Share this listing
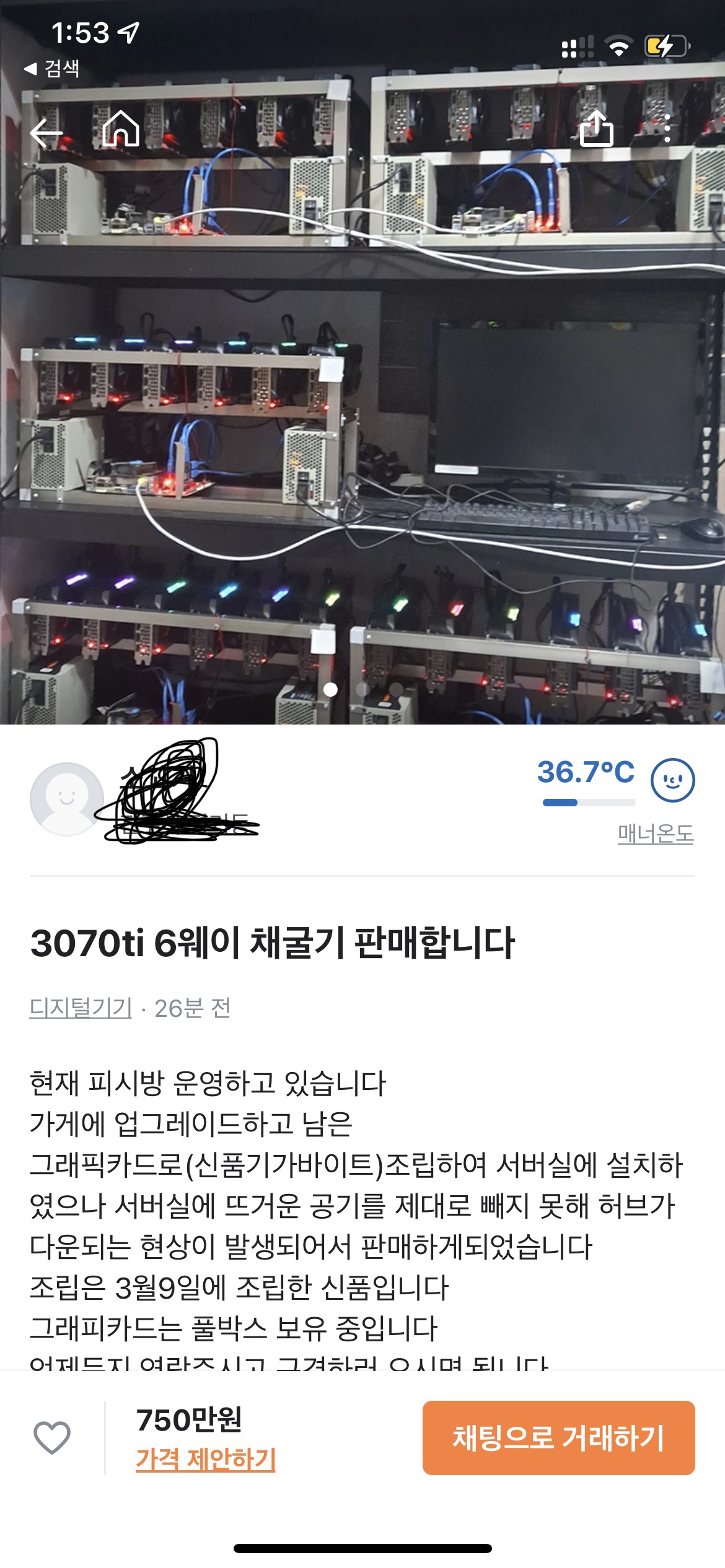725x1568 pixels. coord(596,129)
